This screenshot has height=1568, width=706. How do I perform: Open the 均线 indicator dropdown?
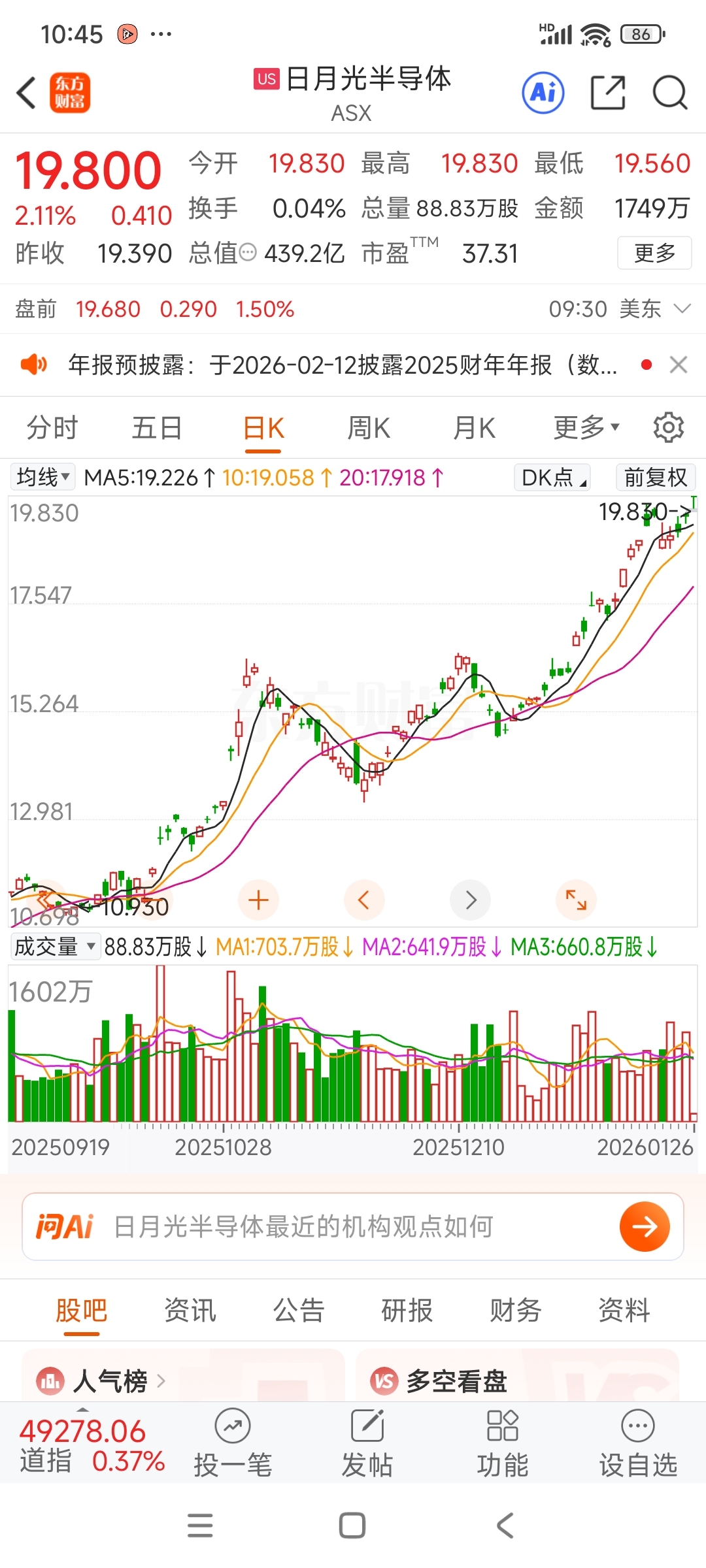click(43, 478)
